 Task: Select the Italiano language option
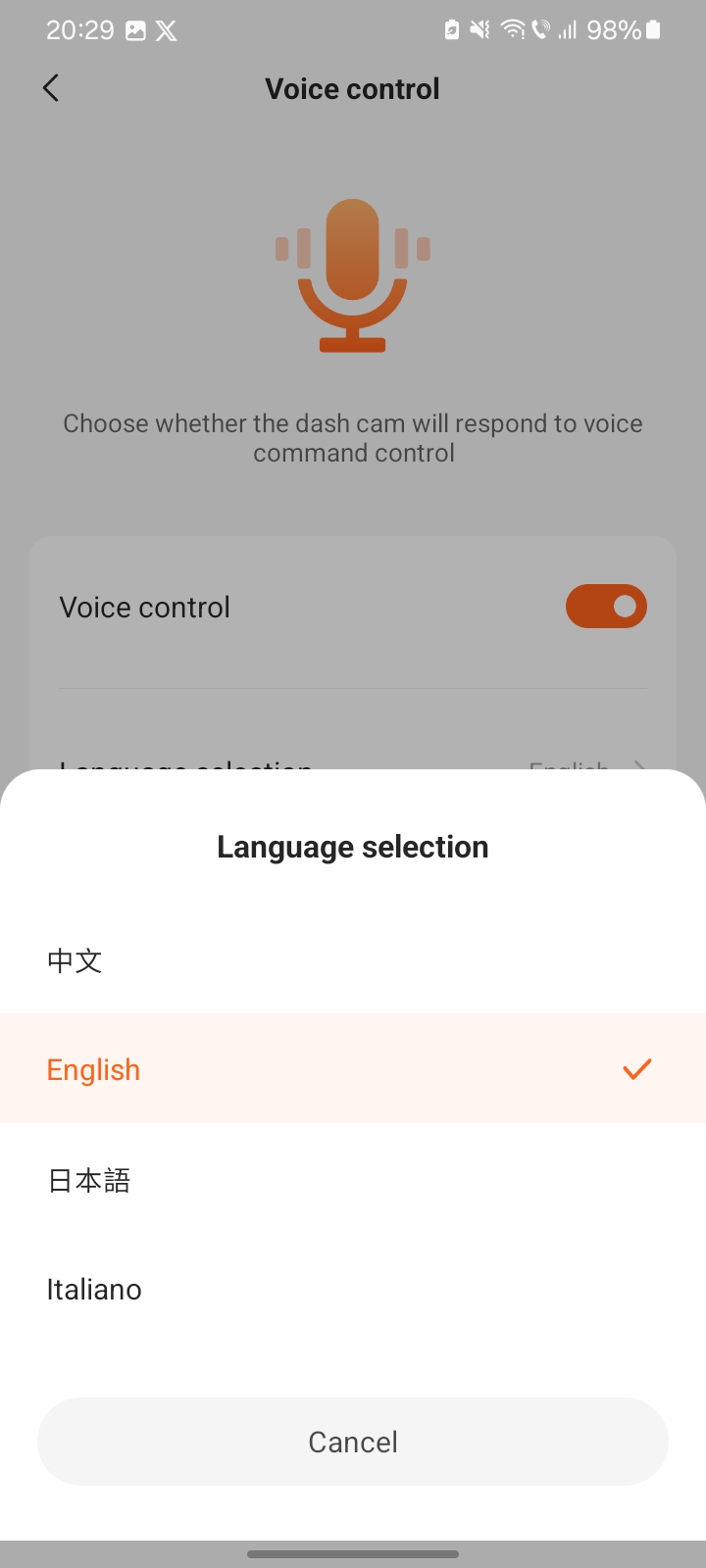(x=353, y=1289)
